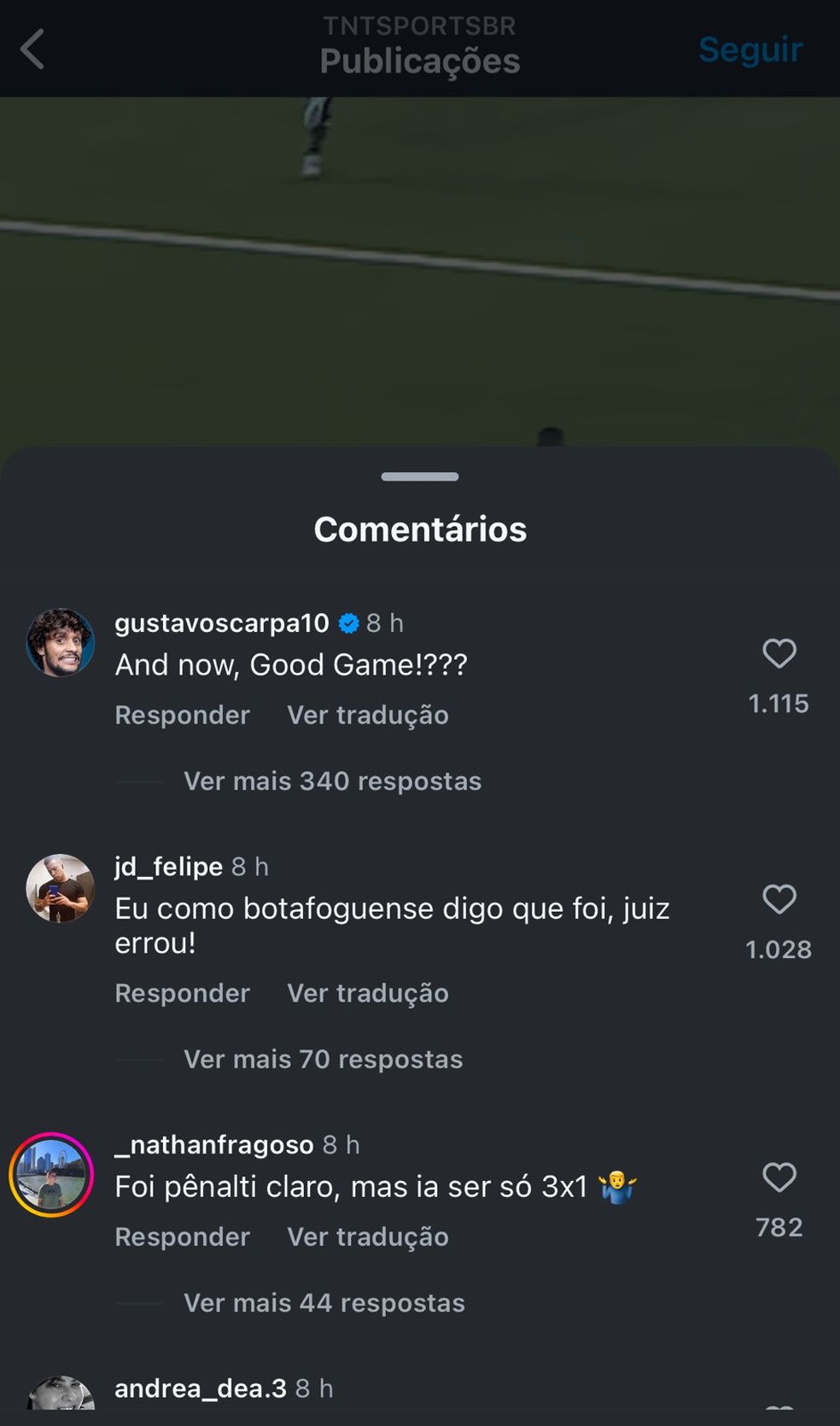
Task: View _nathanfragoso's story from avatar
Action: pyautogui.click(x=51, y=1175)
